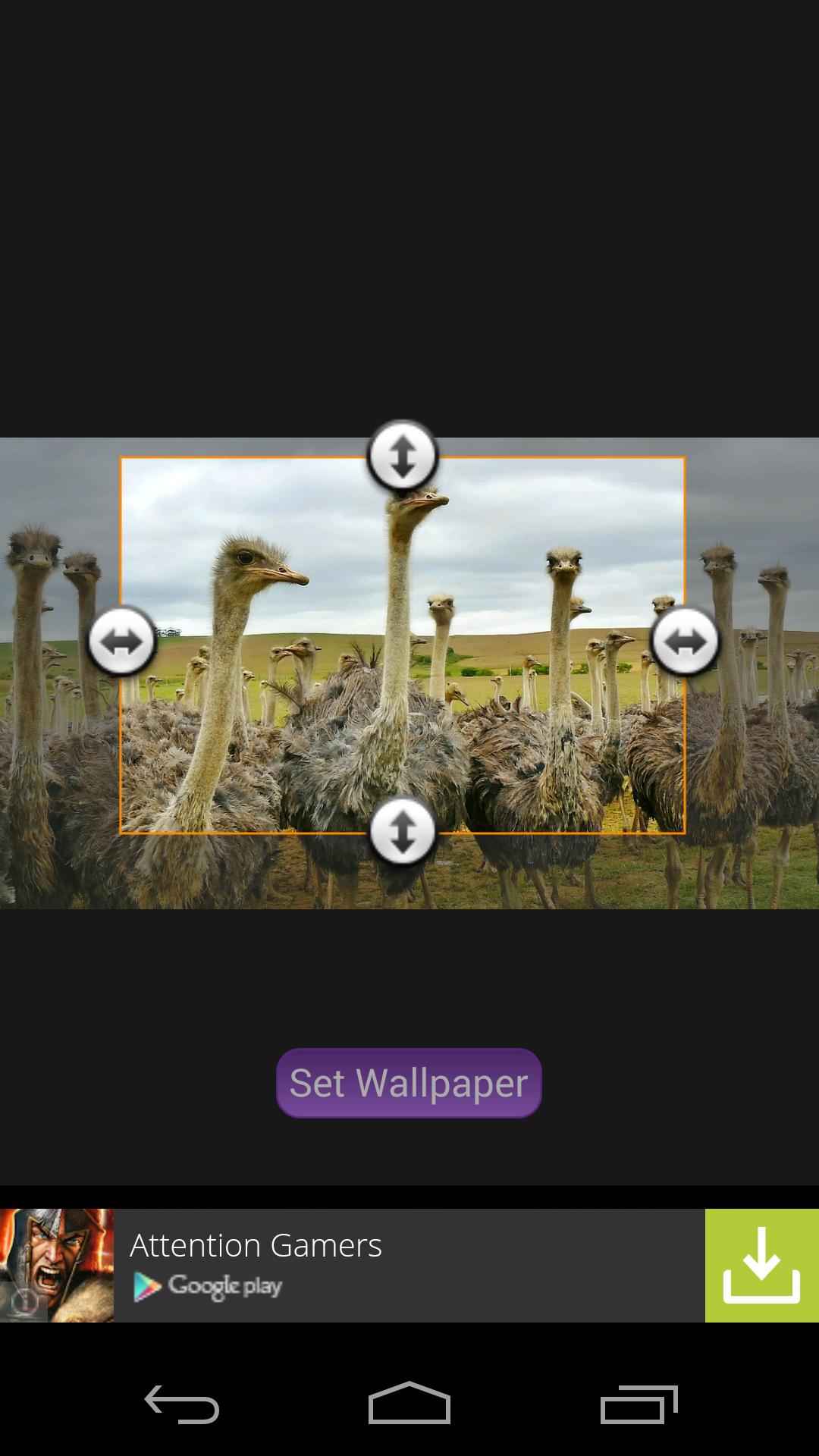Tap the bottom crop resize handle

click(403, 832)
